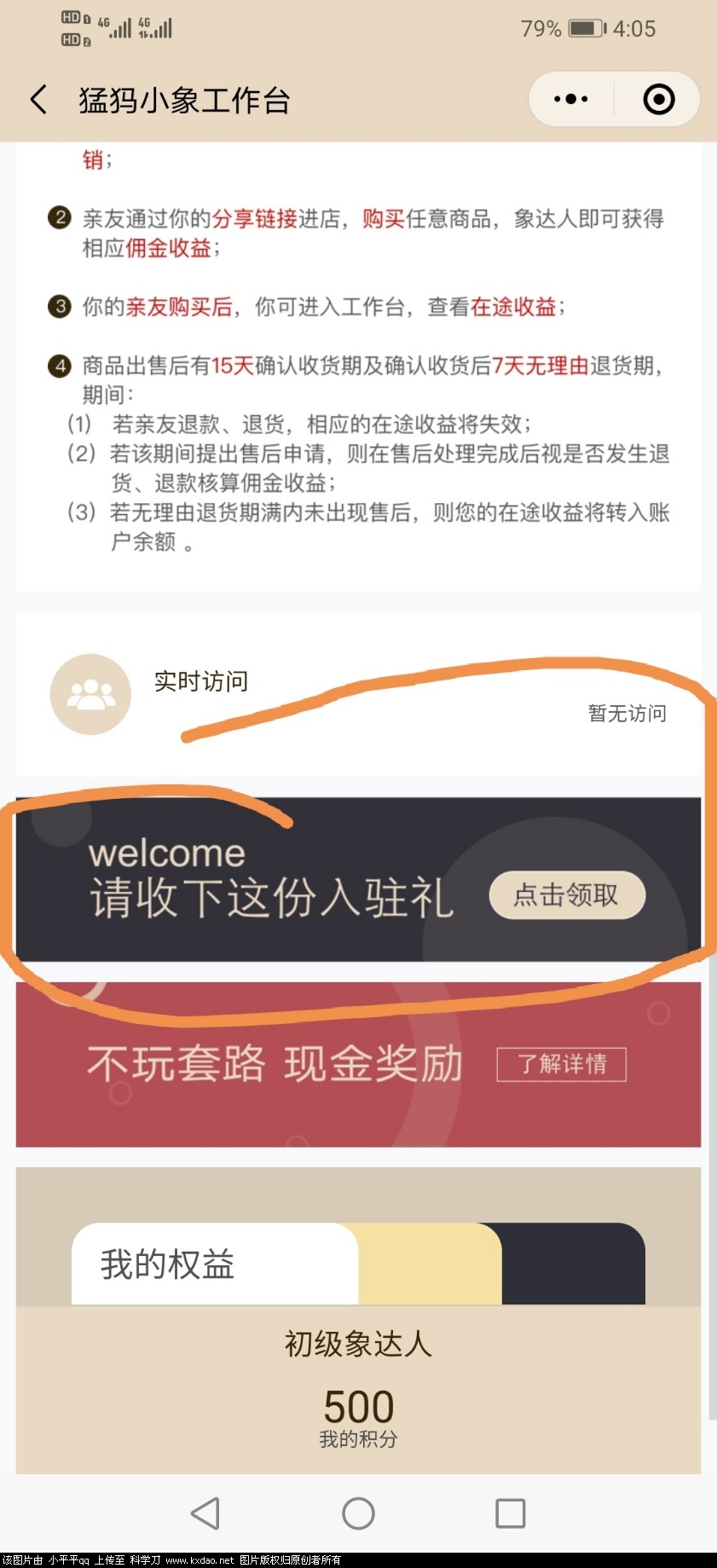This screenshot has width=717, height=1568.
Task: Open the mini program three-dot menu
Action: [570, 100]
